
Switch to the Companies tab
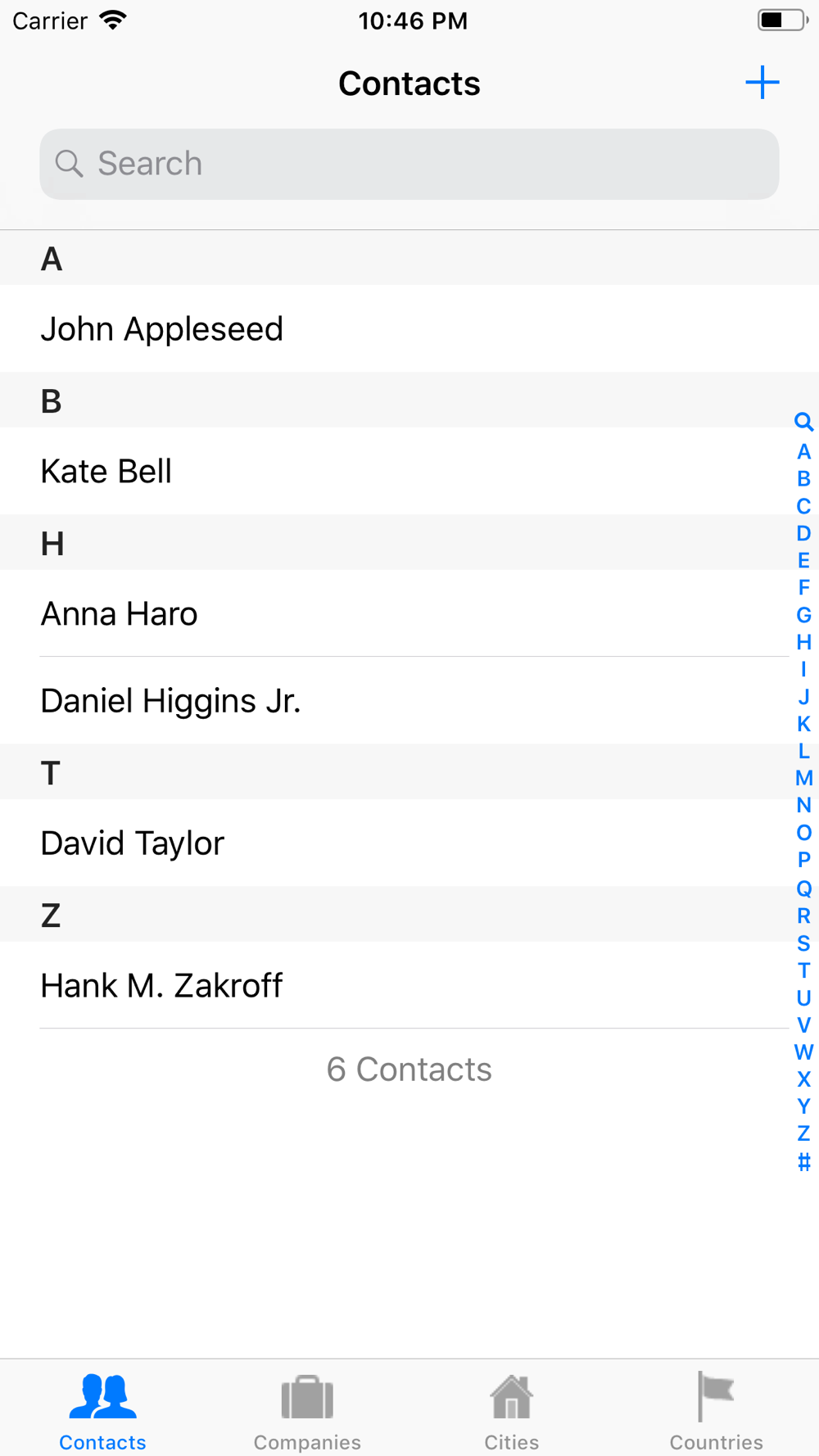307,1410
